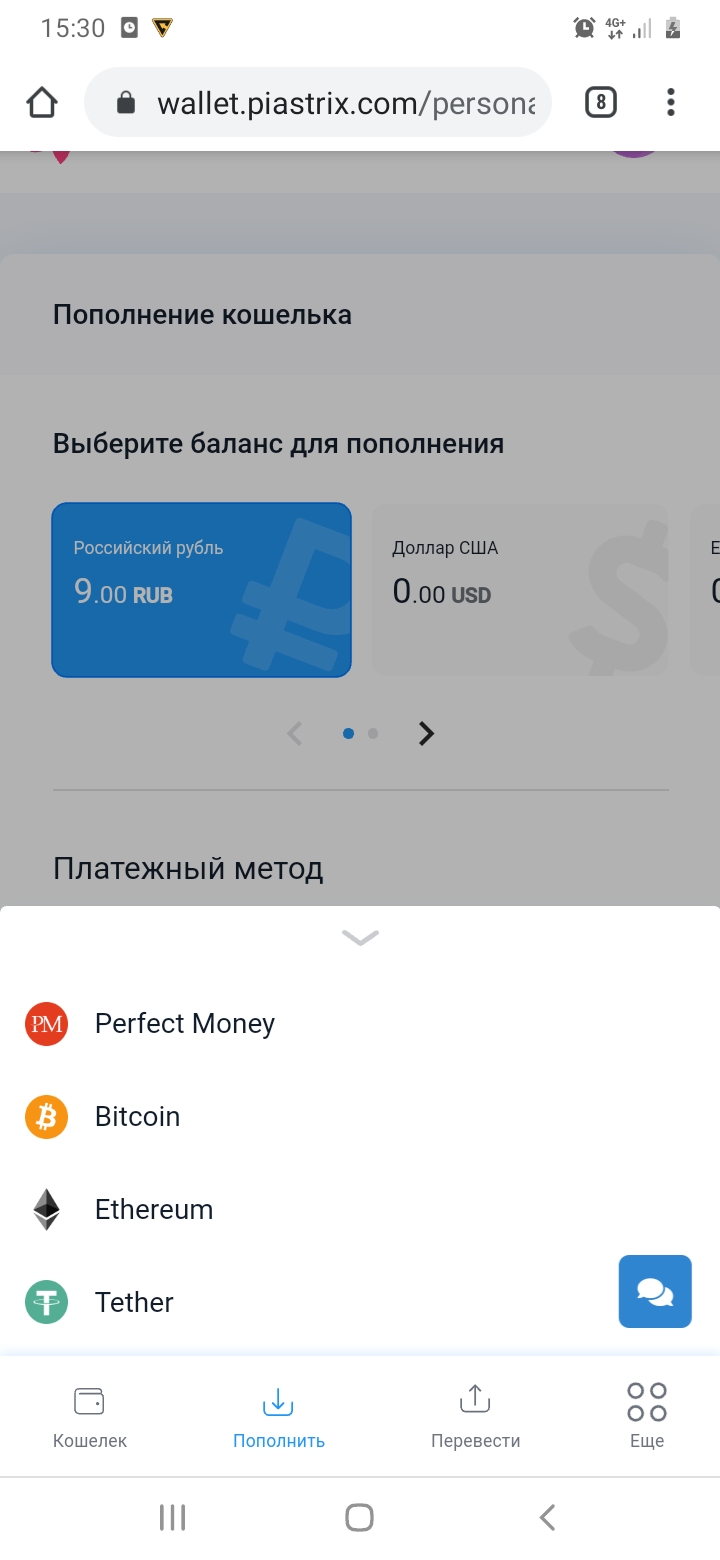Image resolution: width=720 pixels, height=1560 pixels.
Task: Open the support chat button
Action: pos(655,1291)
